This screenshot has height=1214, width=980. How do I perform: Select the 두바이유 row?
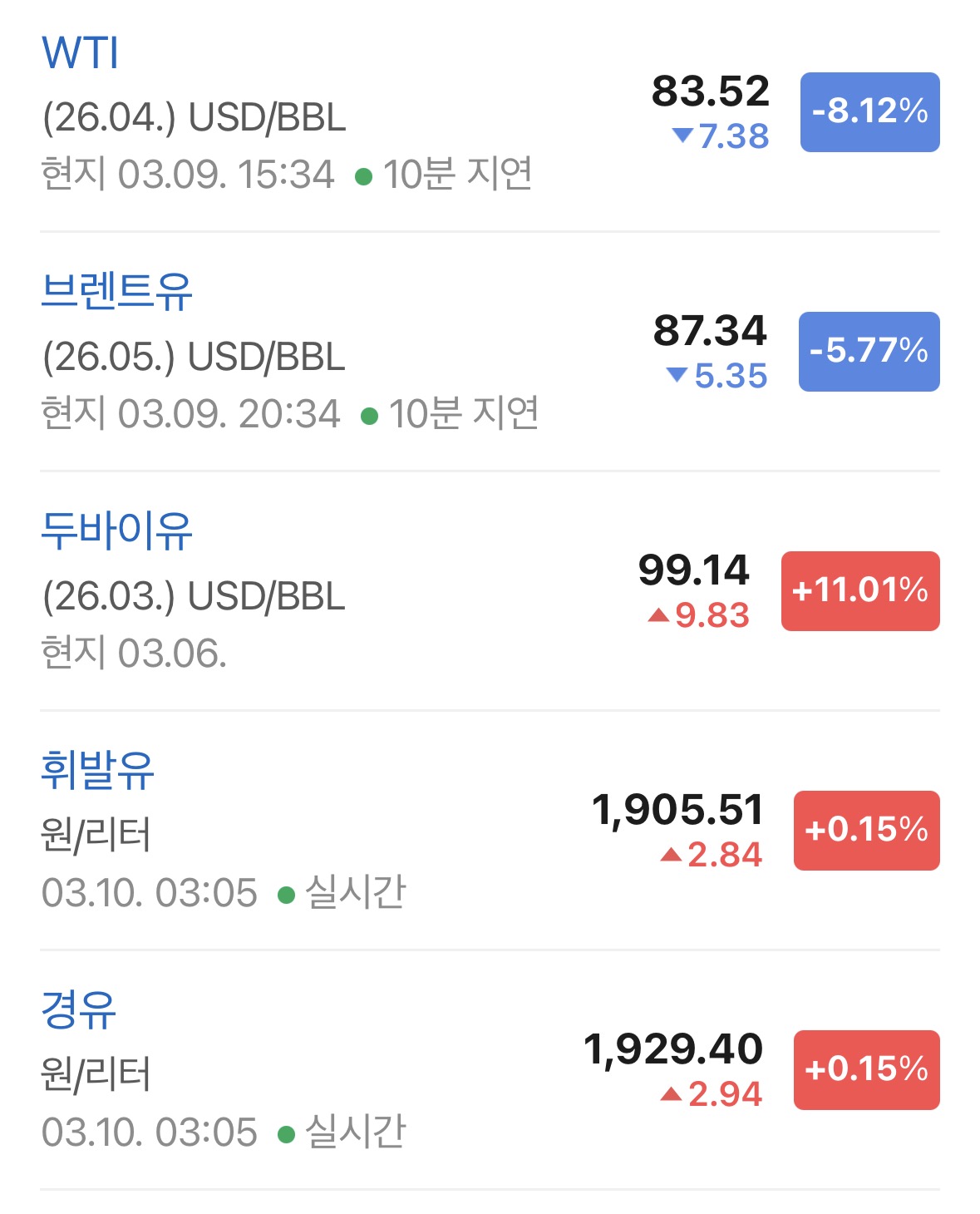490,591
